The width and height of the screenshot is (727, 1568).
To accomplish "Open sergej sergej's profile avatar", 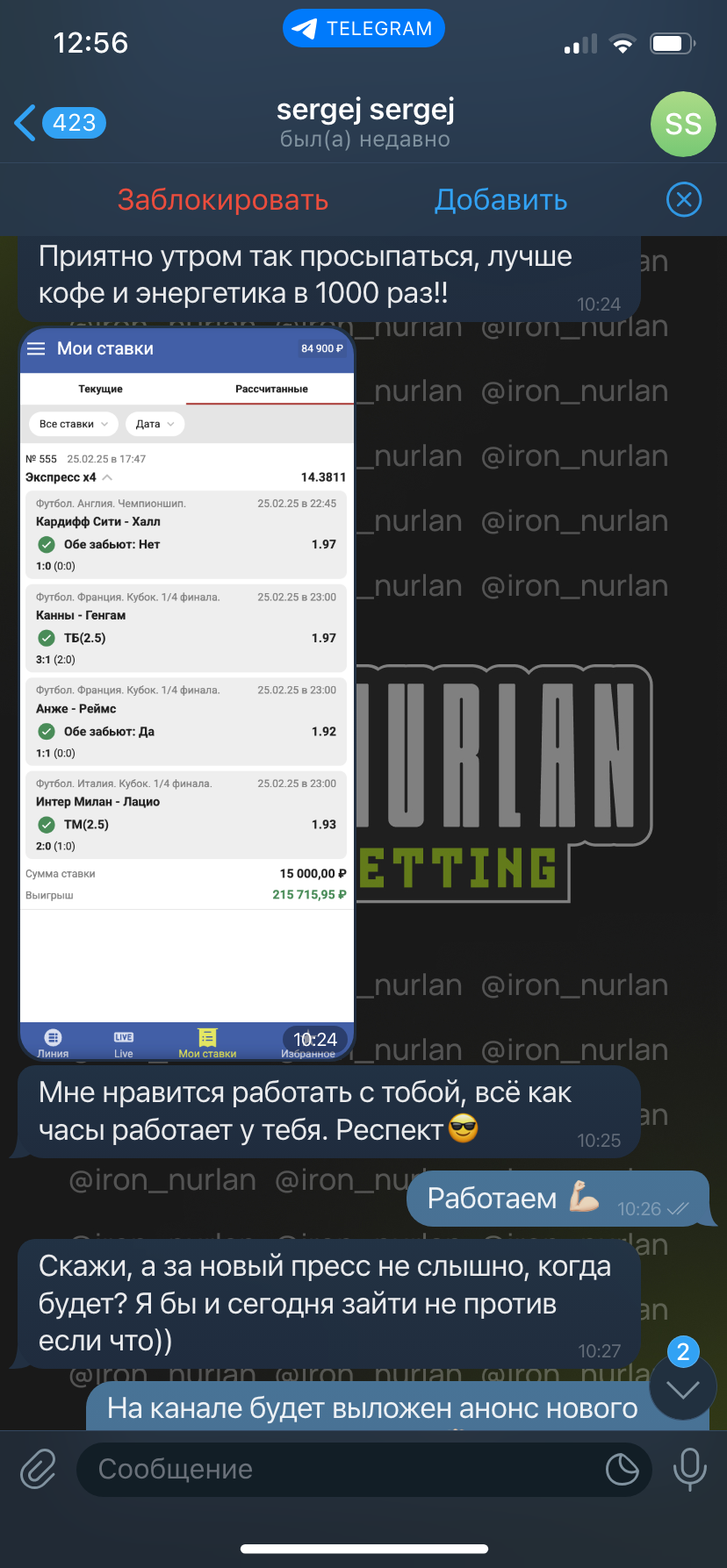I will 683,124.
